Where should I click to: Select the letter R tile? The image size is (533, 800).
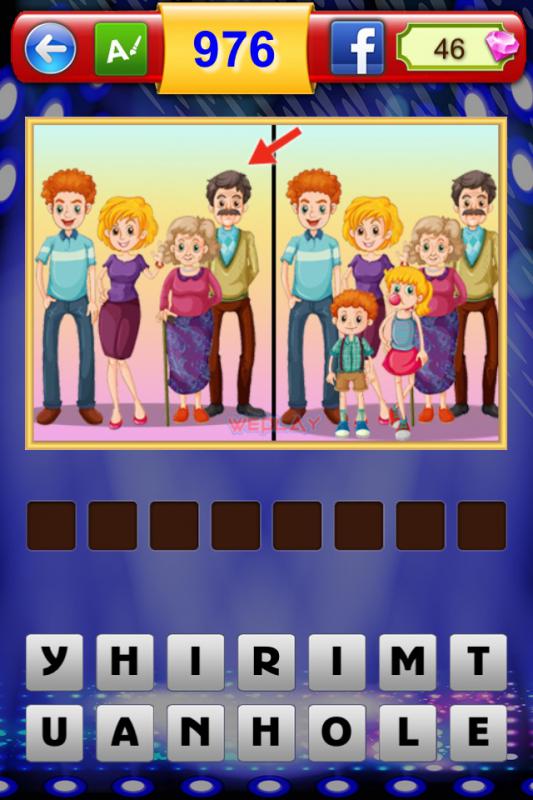tap(266, 662)
